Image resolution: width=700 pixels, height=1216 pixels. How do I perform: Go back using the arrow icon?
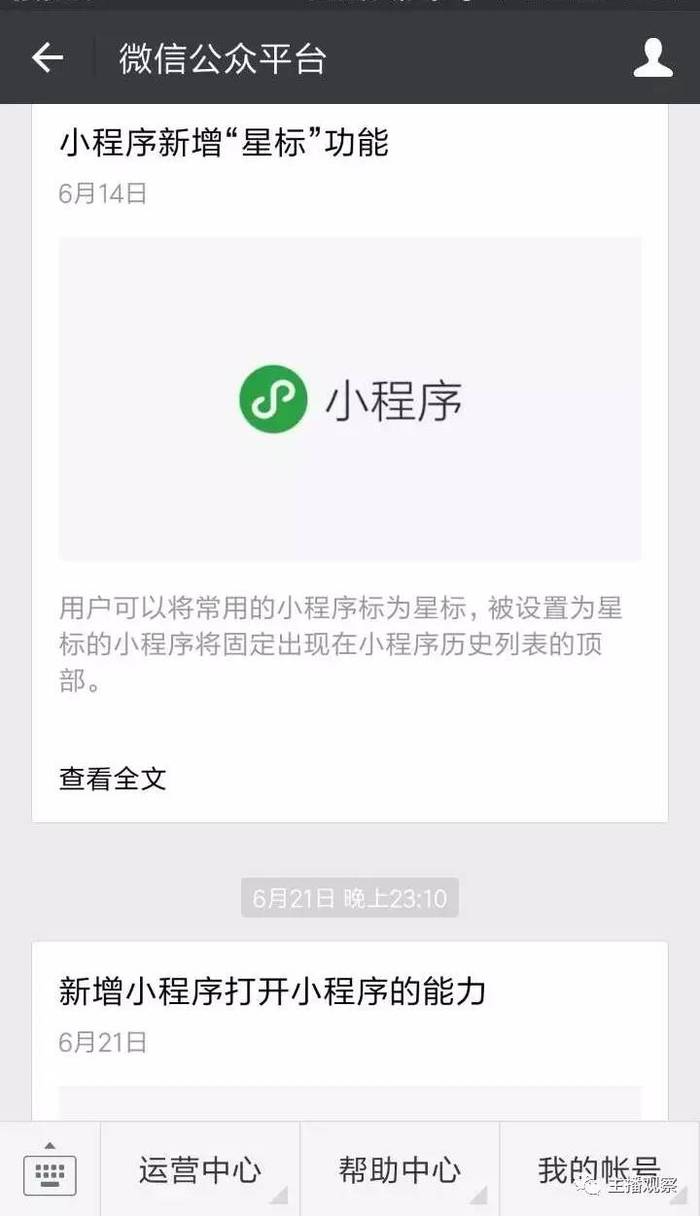click(47, 58)
